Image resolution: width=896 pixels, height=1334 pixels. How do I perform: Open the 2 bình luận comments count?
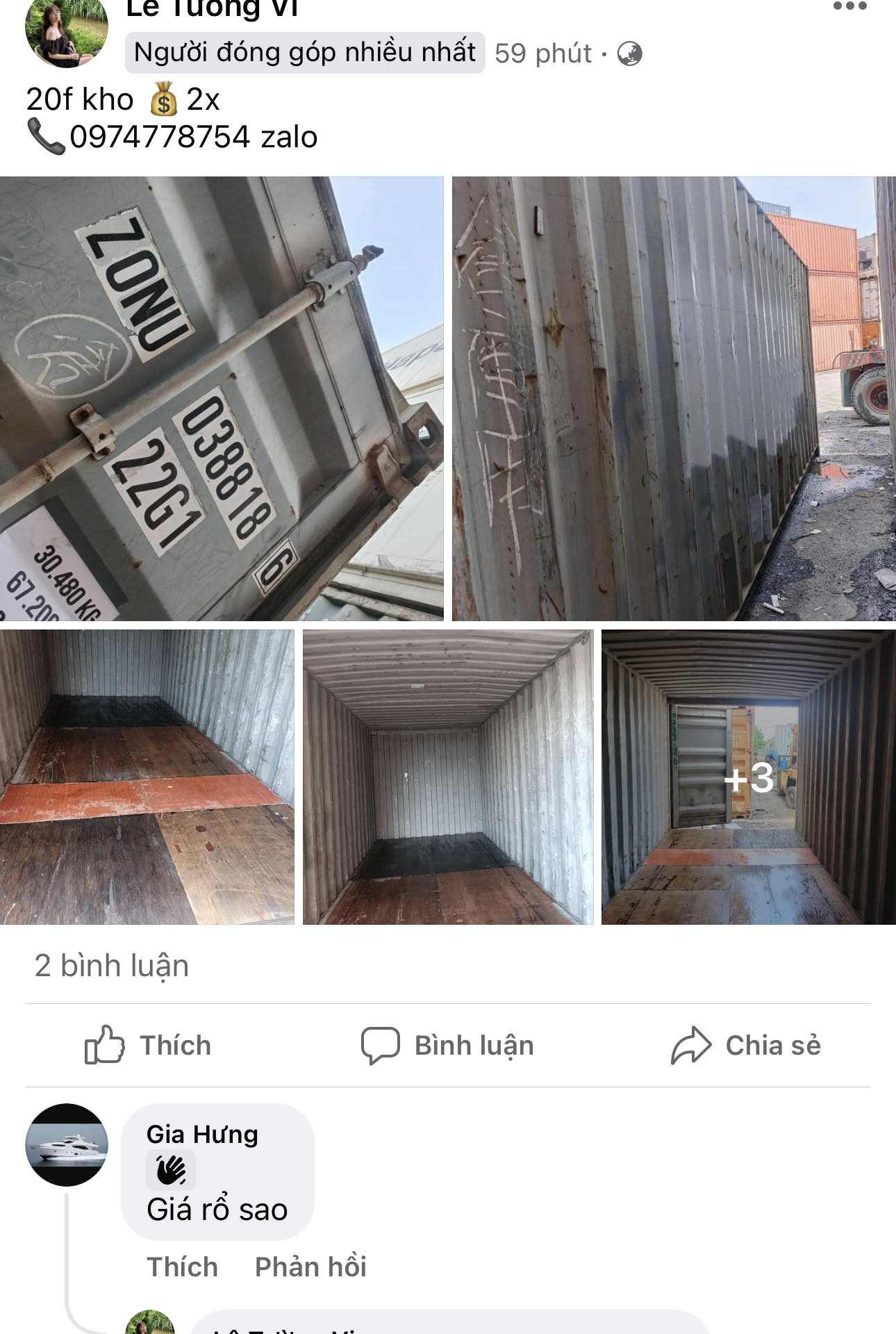tap(112, 966)
